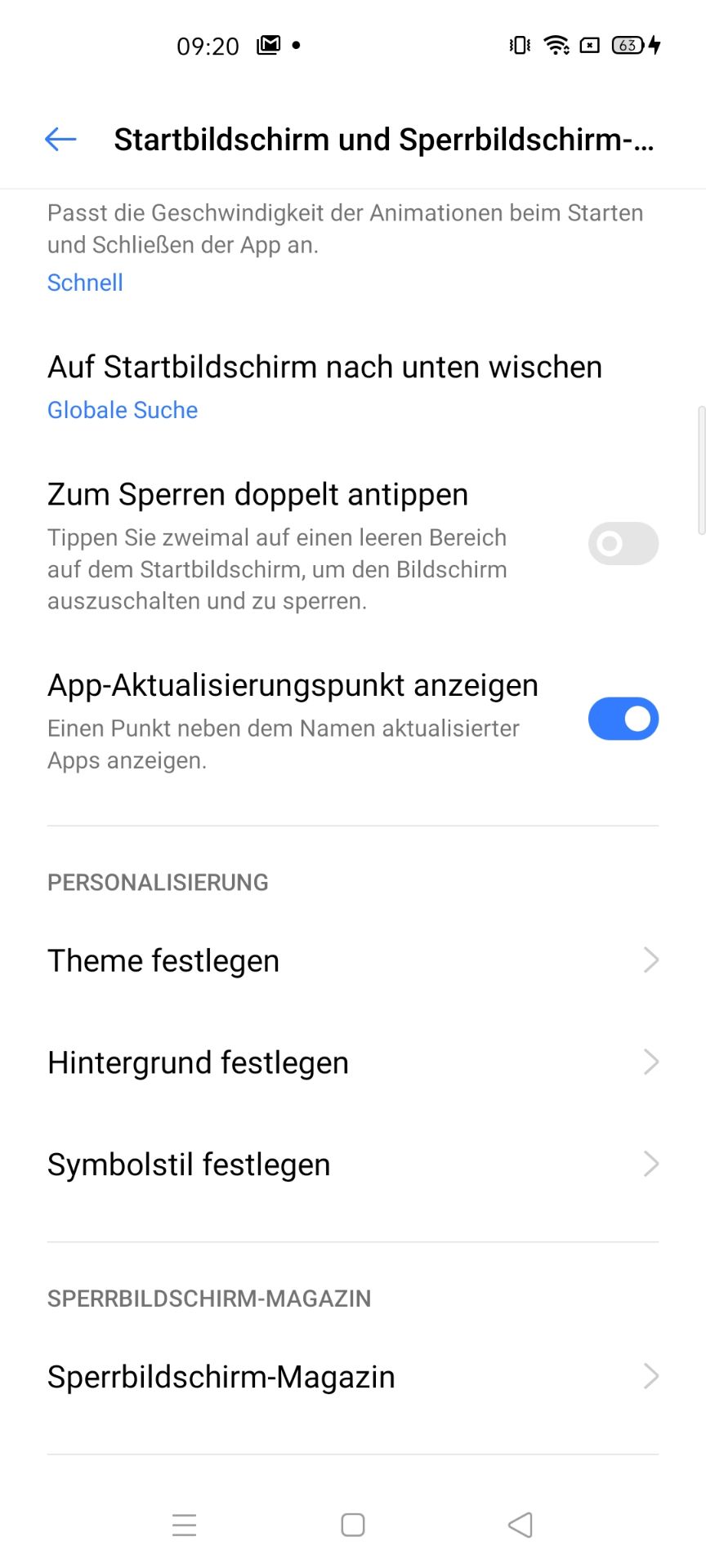Image resolution: width=706 pixels, height=1568 pixels.
Task: Open Auf Startbildschirm nach unten wischen
Action: [x=353, y=387]
